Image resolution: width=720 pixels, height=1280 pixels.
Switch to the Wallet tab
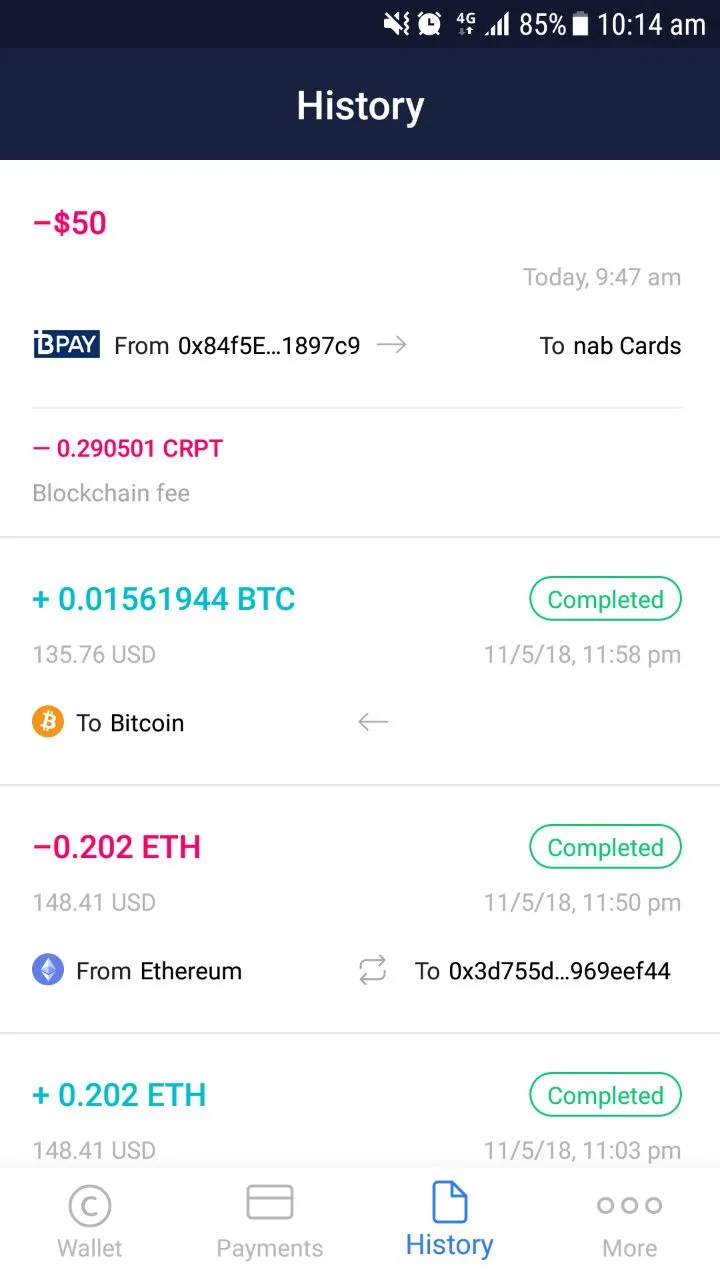point(90,1221)
